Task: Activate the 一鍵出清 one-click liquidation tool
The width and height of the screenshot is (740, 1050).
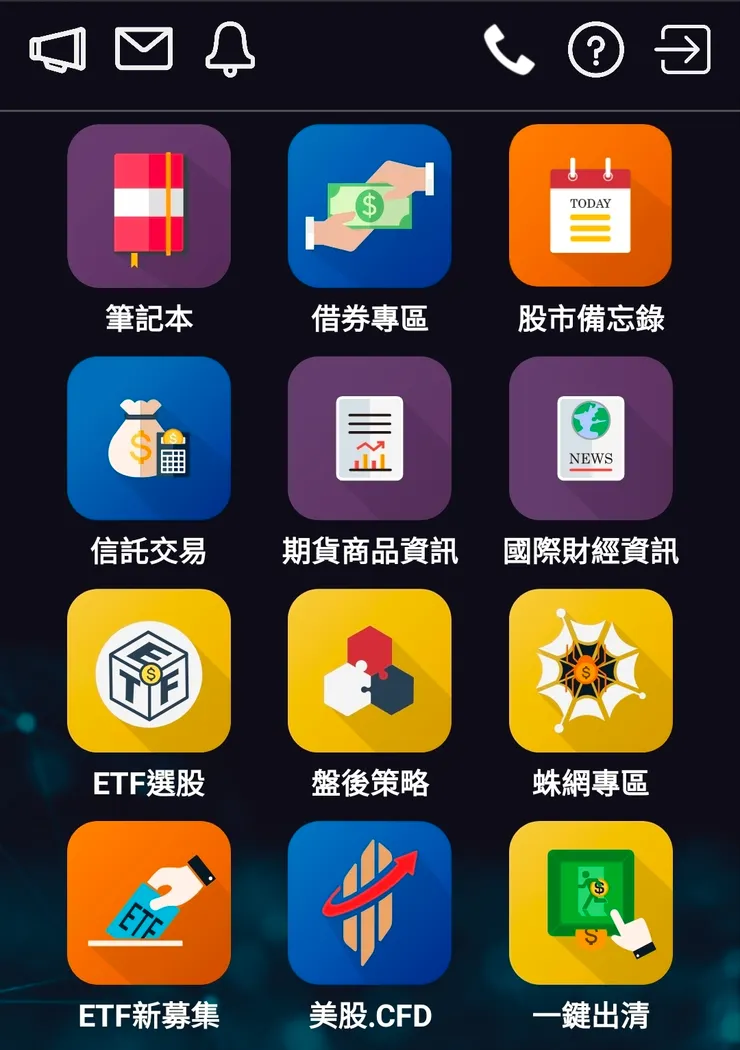Action: [590, 904]
